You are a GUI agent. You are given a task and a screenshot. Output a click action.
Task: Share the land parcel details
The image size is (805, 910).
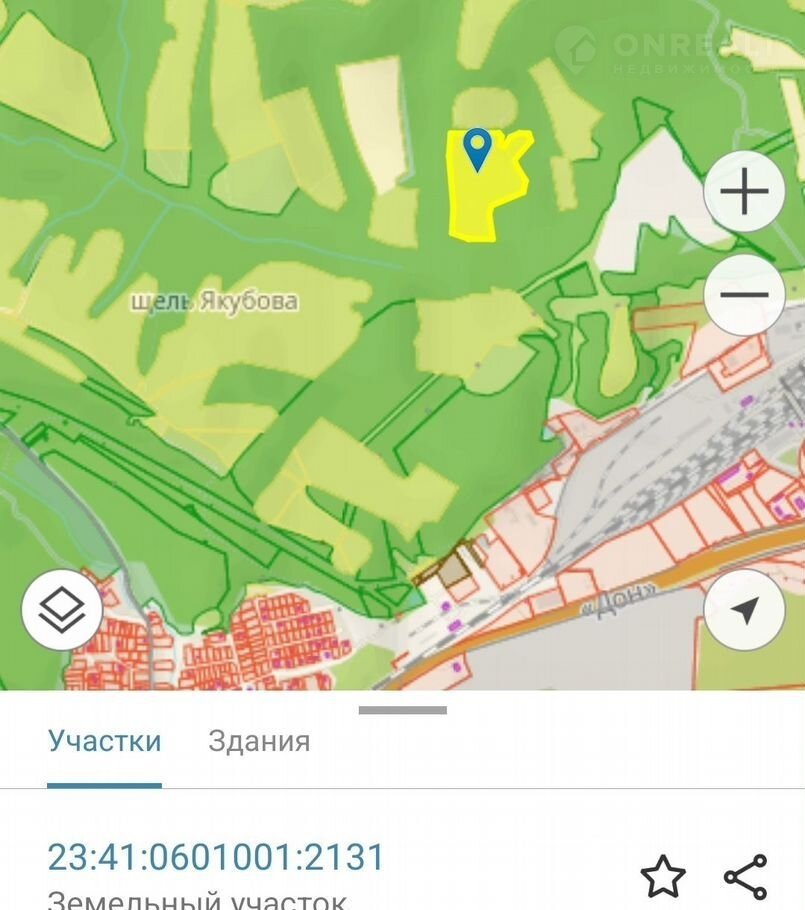[x=745, y=876]
